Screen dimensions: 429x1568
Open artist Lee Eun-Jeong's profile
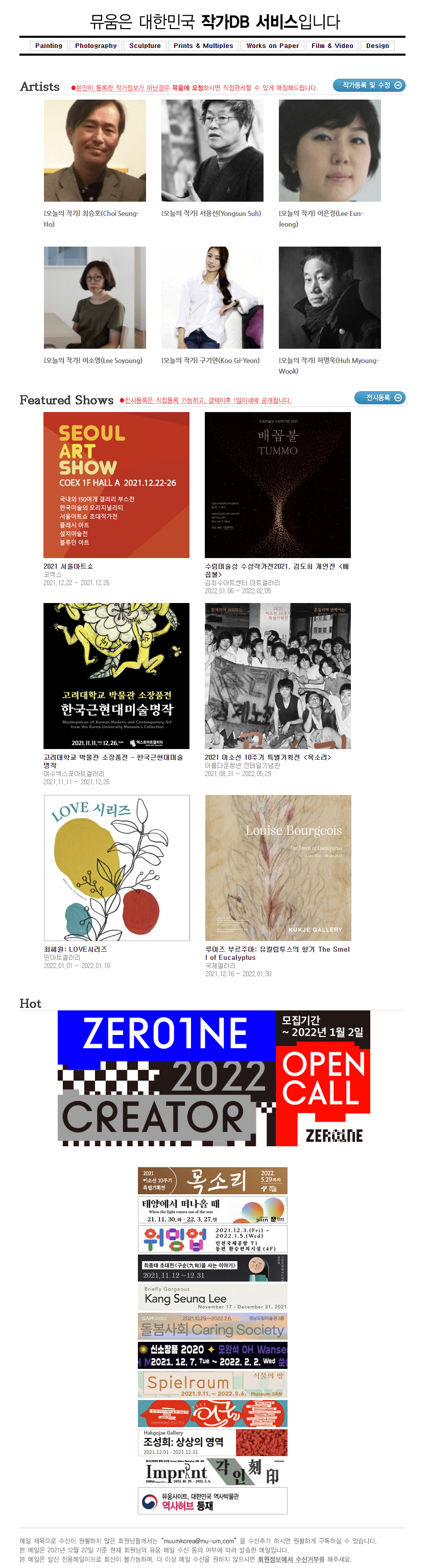[x=329, y=150]
